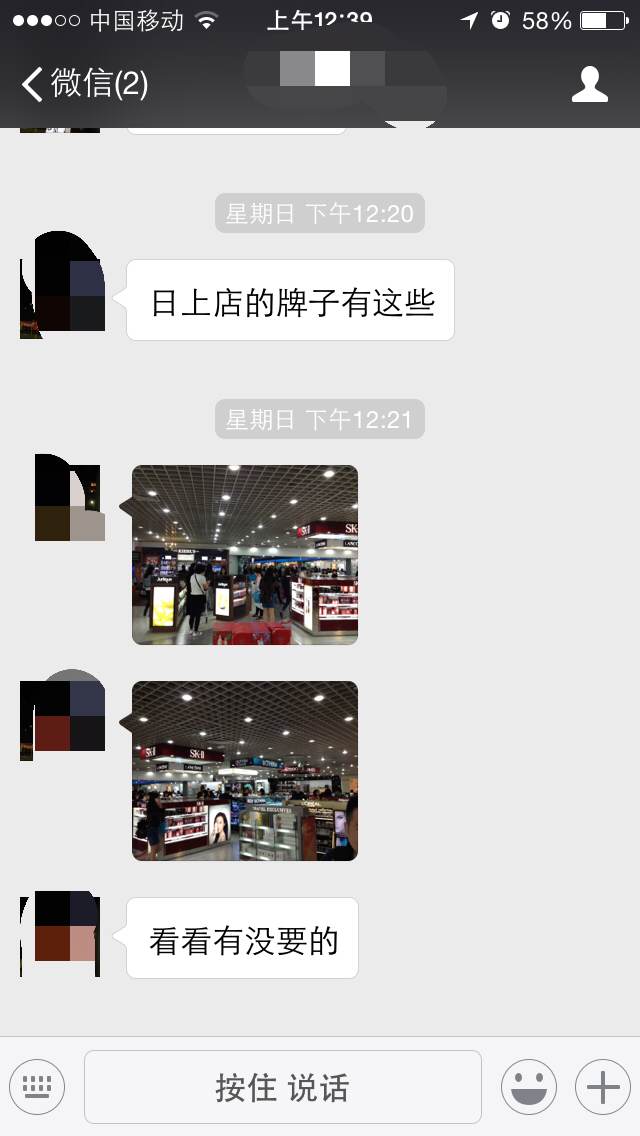Go back to the 微信 chat list
This screenshot has width=640, height=1136.
85,84
